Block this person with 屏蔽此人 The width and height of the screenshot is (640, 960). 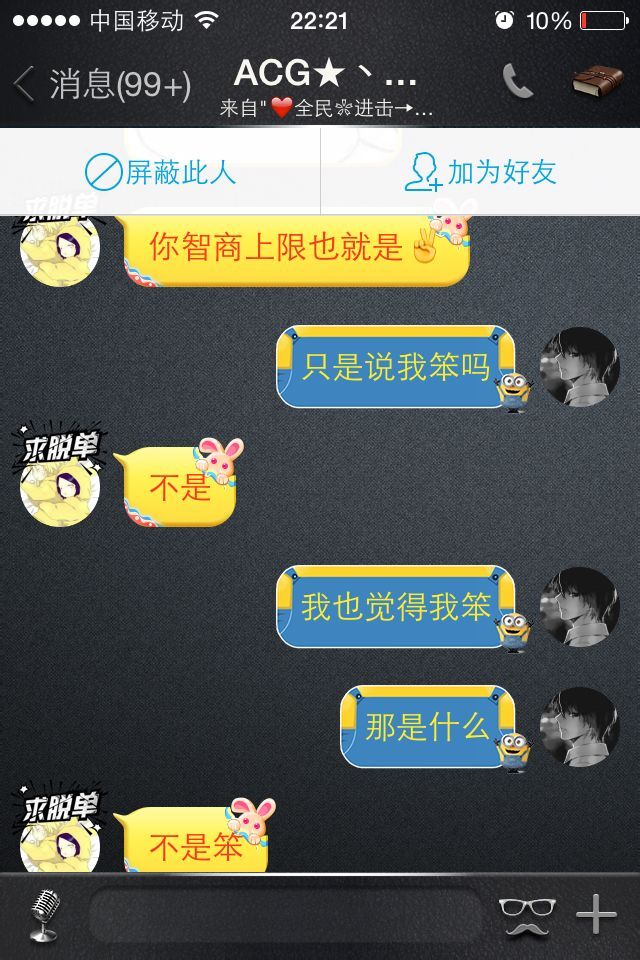(160, 172)
